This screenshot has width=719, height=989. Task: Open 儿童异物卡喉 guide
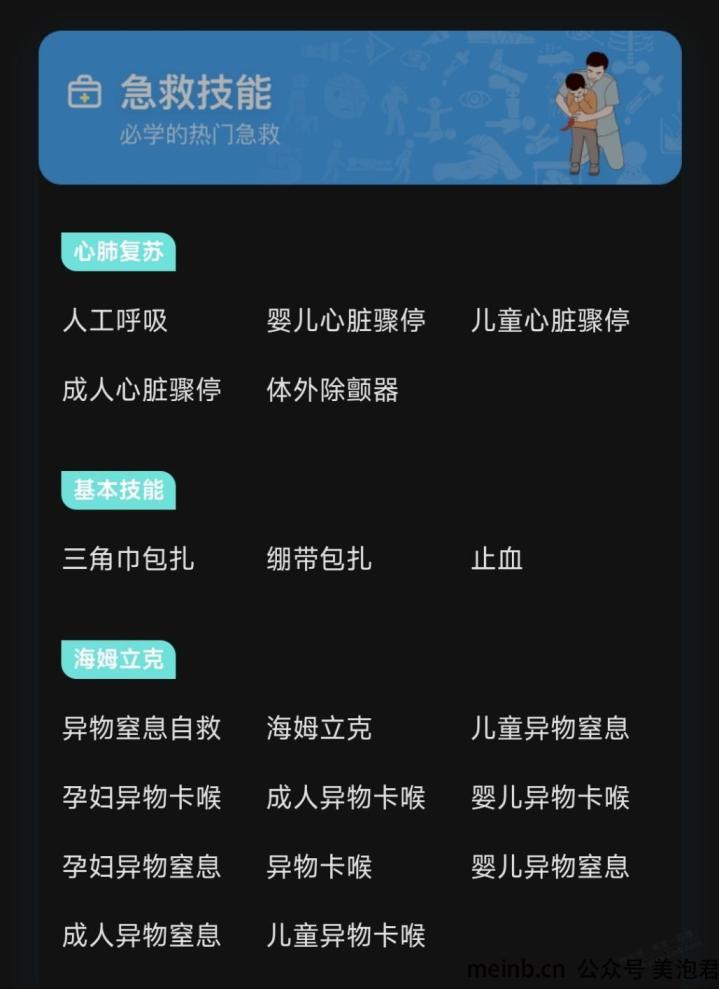pos(345,936)
